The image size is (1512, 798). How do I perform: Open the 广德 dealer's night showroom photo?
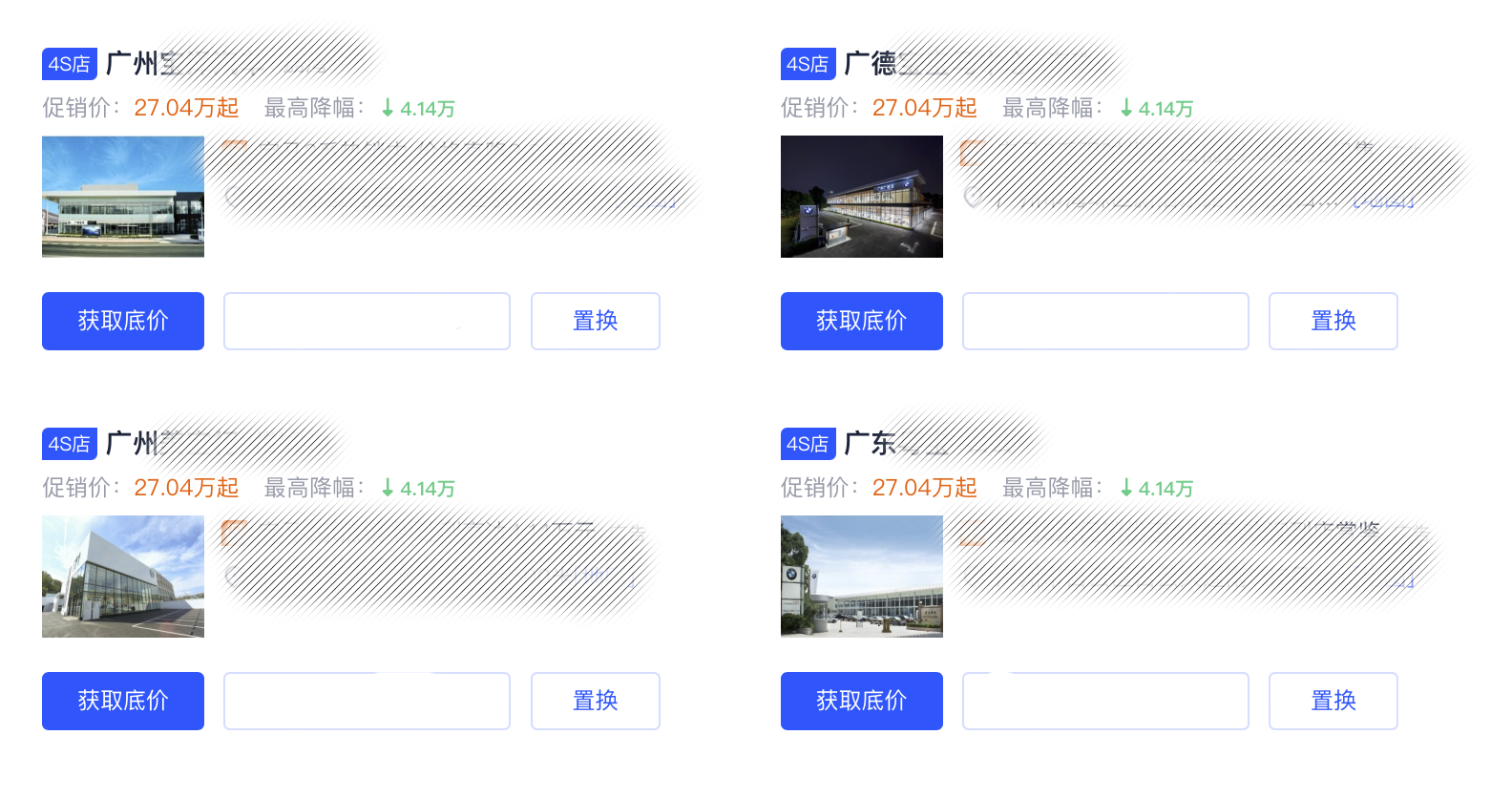coord(861,197)
